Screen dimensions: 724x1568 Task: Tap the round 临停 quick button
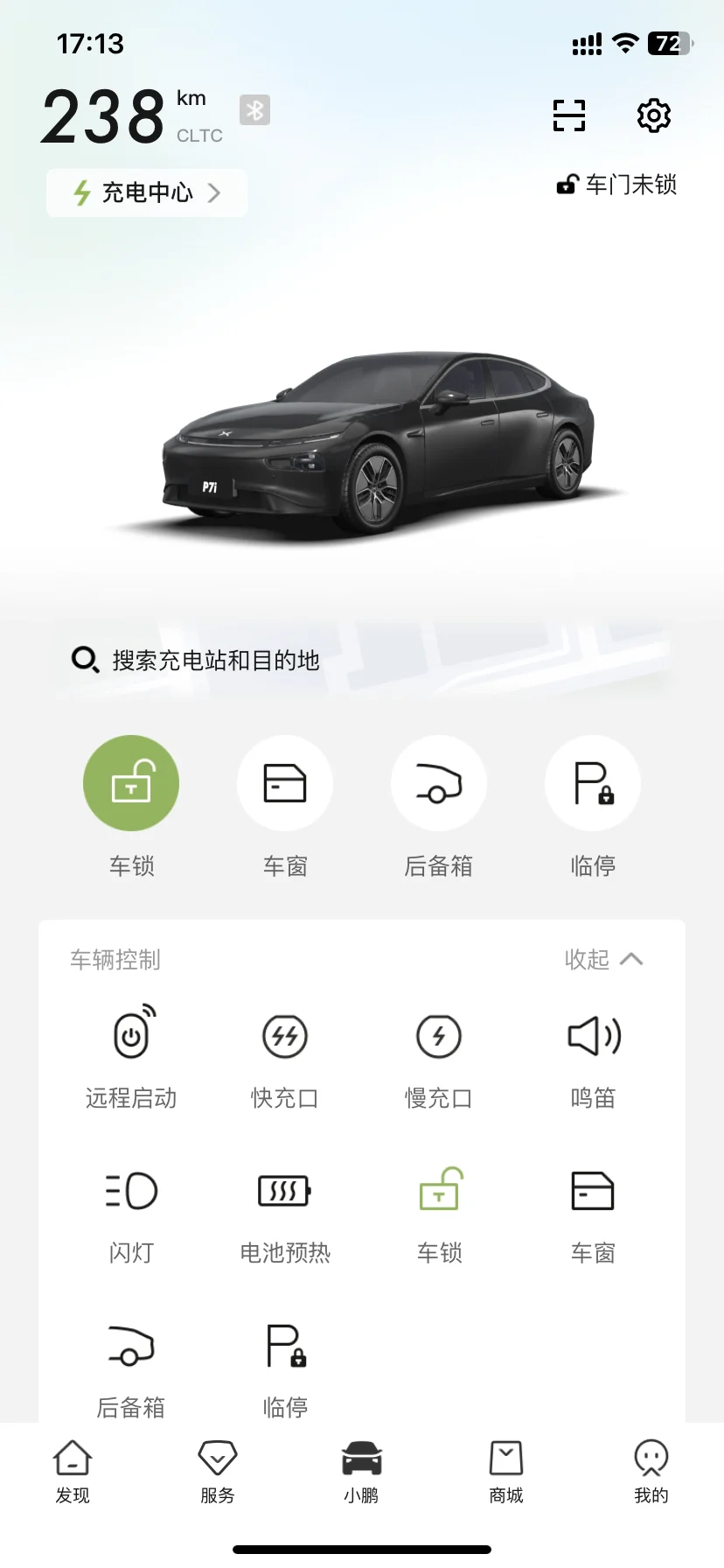(x=593, y=783)
